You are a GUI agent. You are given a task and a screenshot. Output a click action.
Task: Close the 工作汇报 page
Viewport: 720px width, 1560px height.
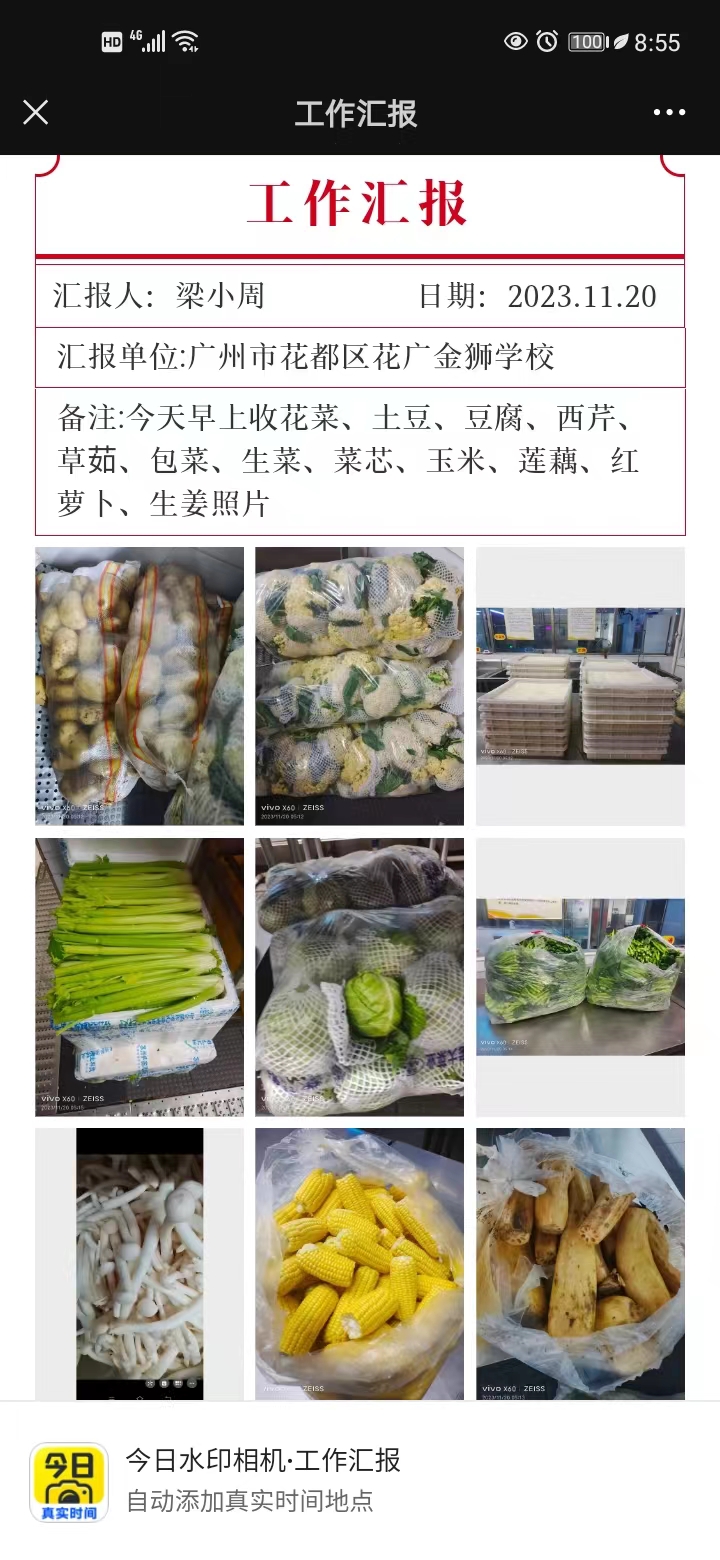tap(35, 112)
